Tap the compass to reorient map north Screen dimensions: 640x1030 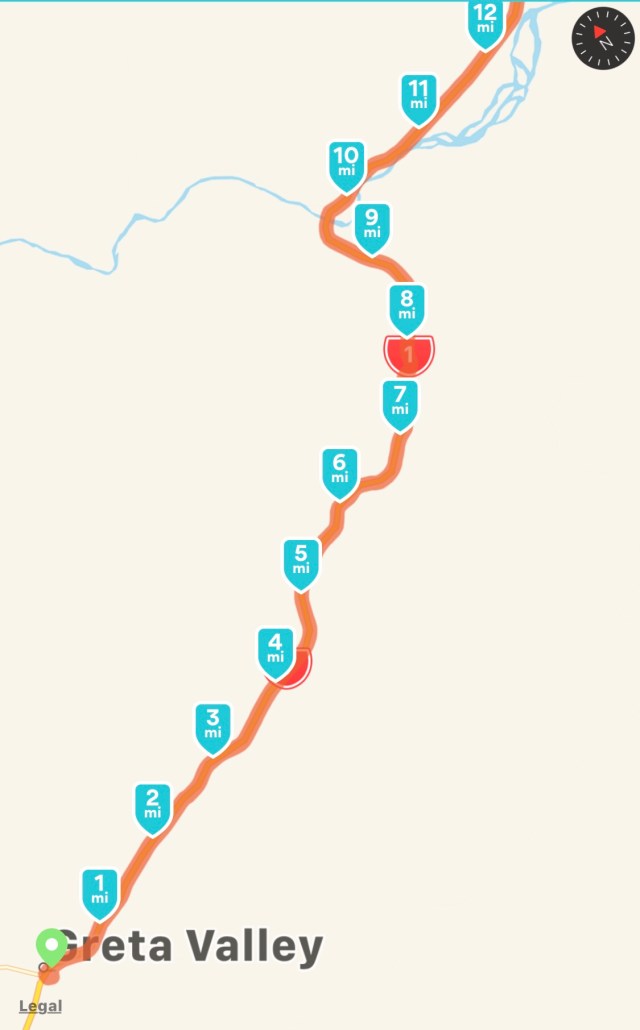(603, 38)
